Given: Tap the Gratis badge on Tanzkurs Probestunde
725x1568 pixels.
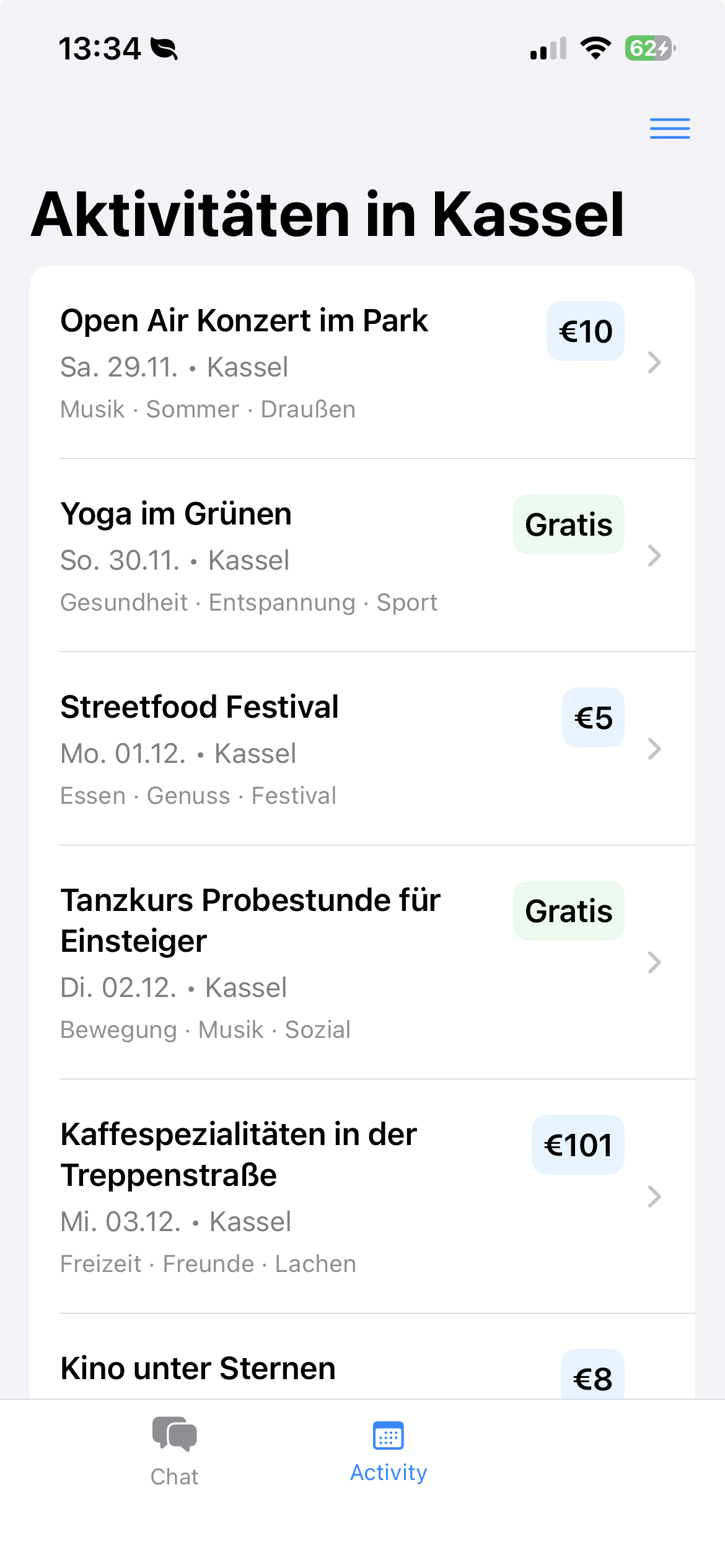Looking at the screenshot, I should (x=568, y=911).
